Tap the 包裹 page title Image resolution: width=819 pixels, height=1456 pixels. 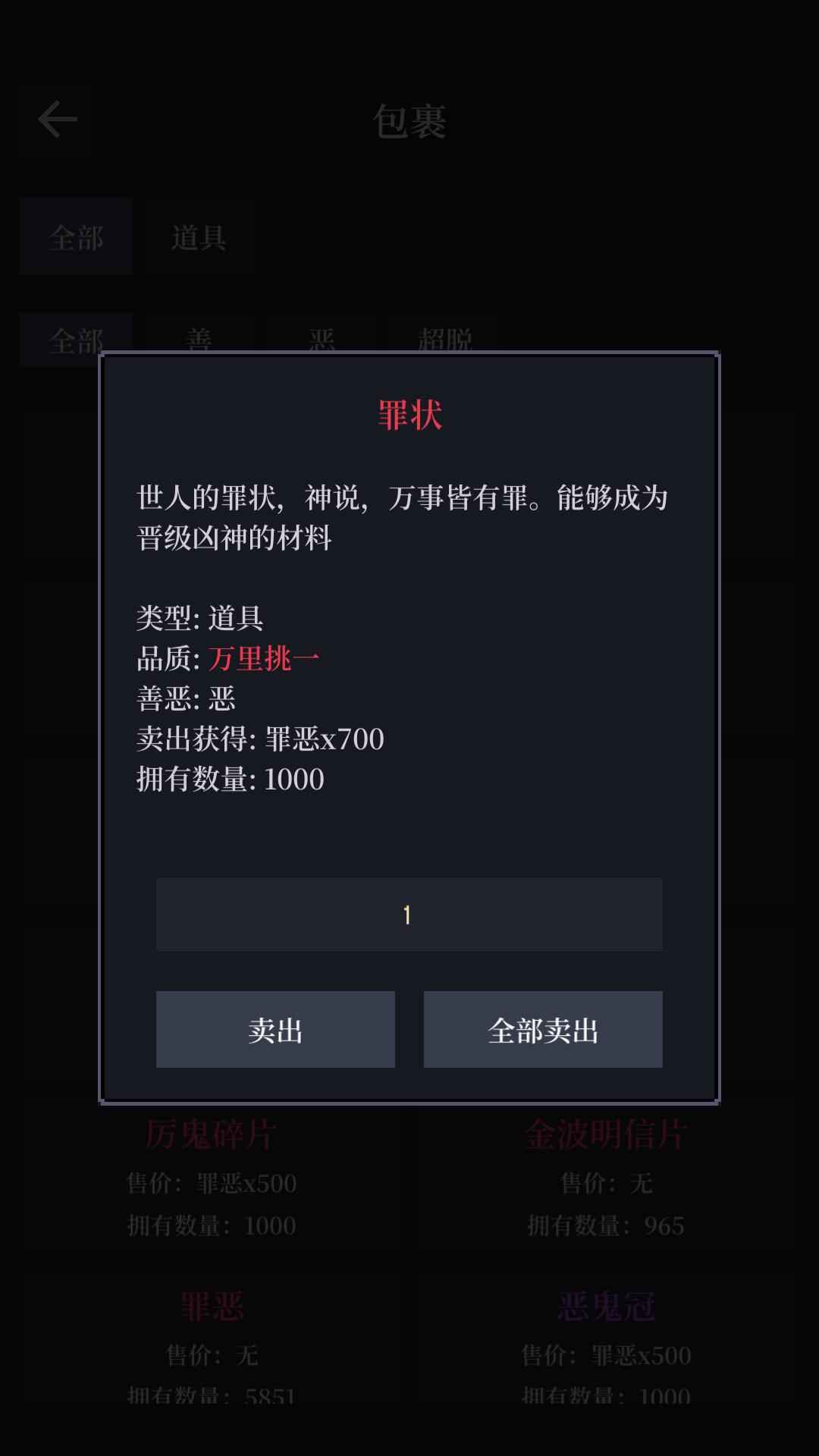(409, 119)
